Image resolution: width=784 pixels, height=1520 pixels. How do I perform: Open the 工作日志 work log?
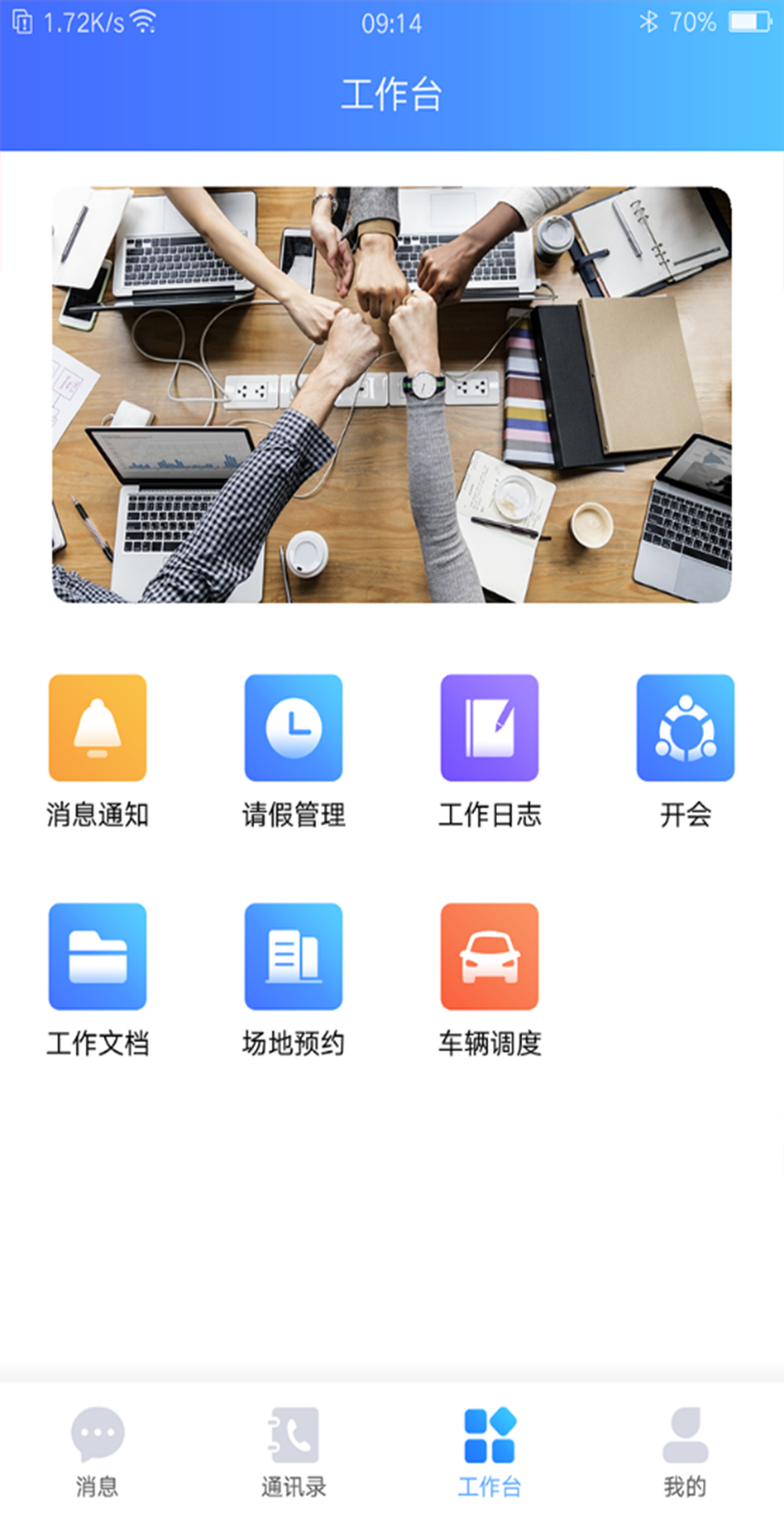tap(489, 728)
